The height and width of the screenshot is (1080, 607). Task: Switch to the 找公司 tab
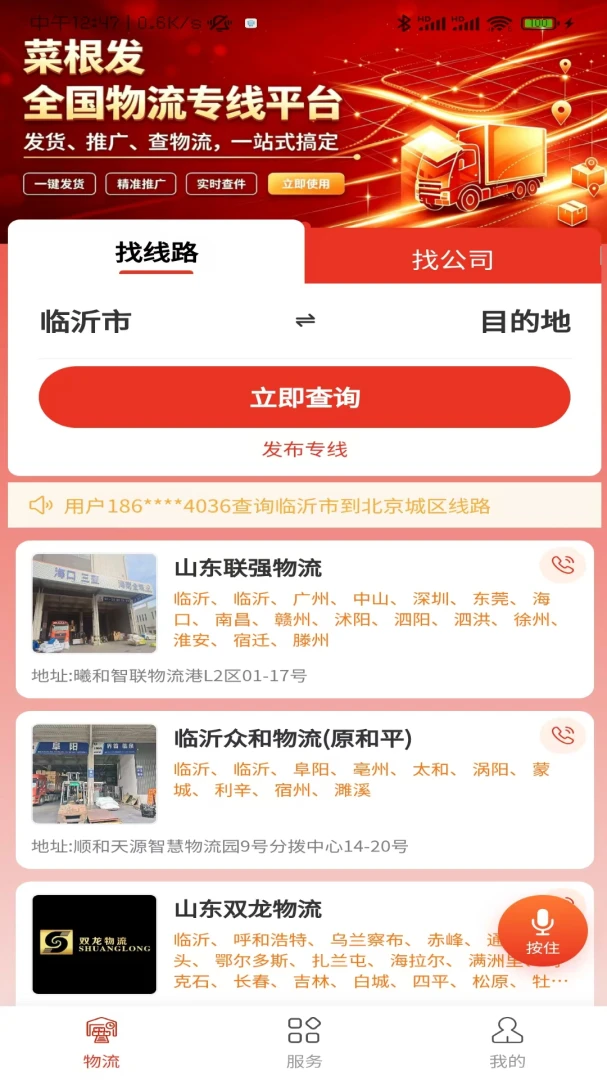coord(453,260)
